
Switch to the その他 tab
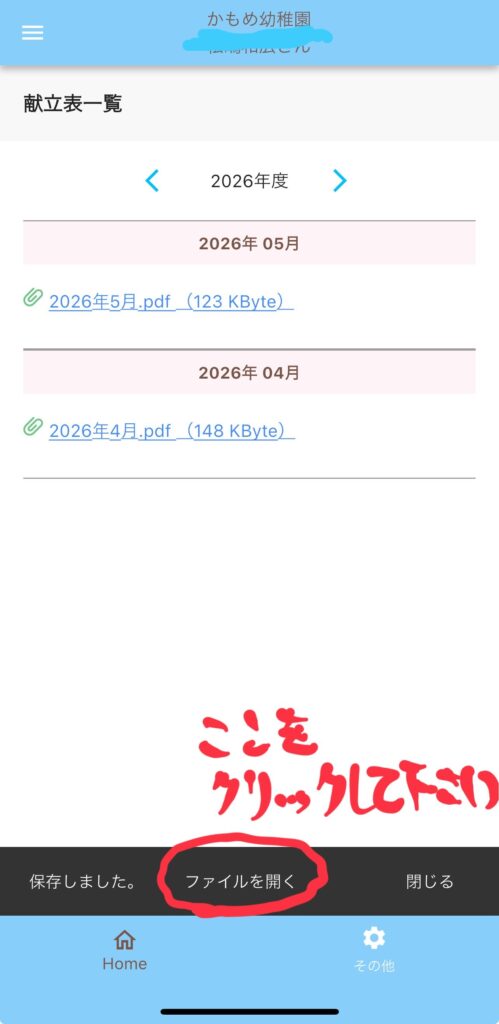pyautogui.click(x=374, y=950)
